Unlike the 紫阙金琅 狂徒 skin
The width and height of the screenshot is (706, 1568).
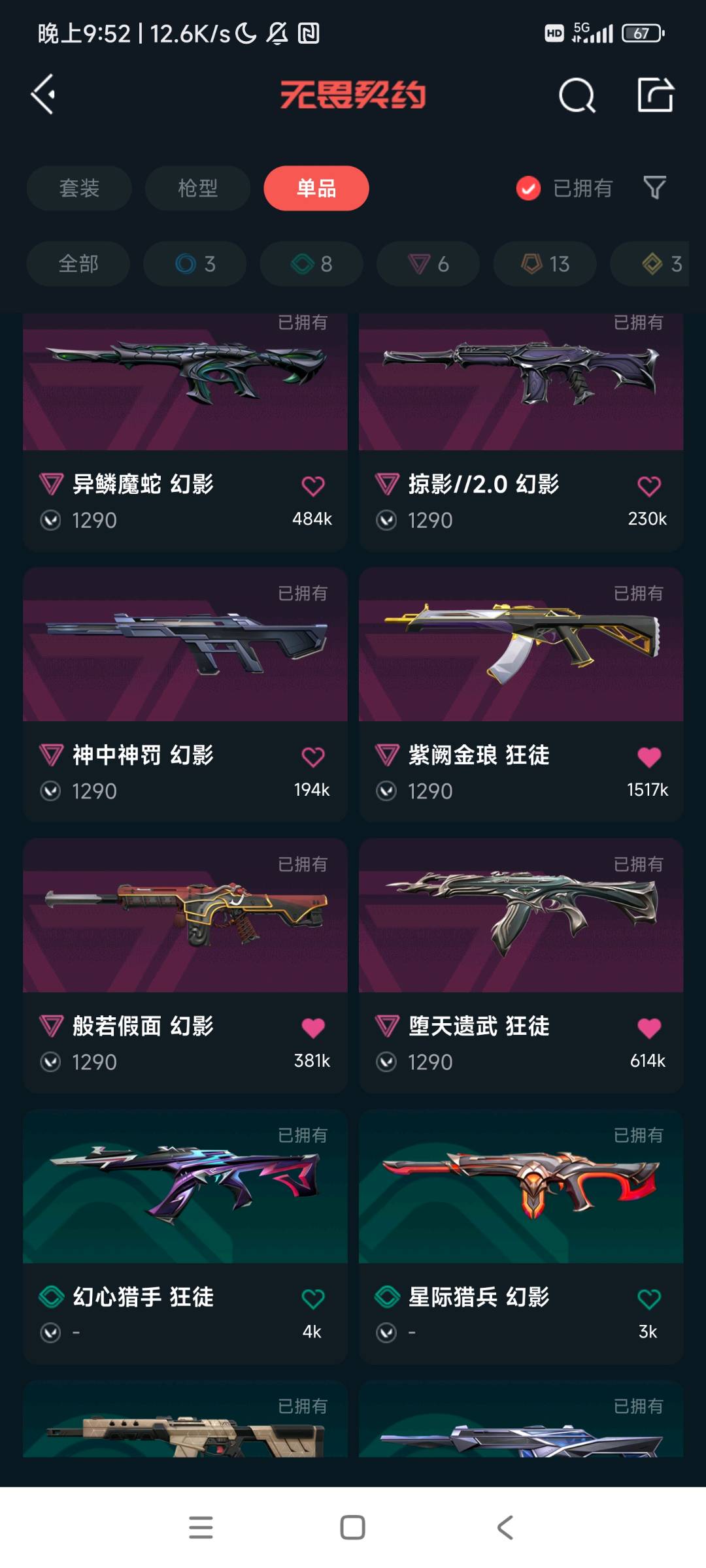point(648,757)
